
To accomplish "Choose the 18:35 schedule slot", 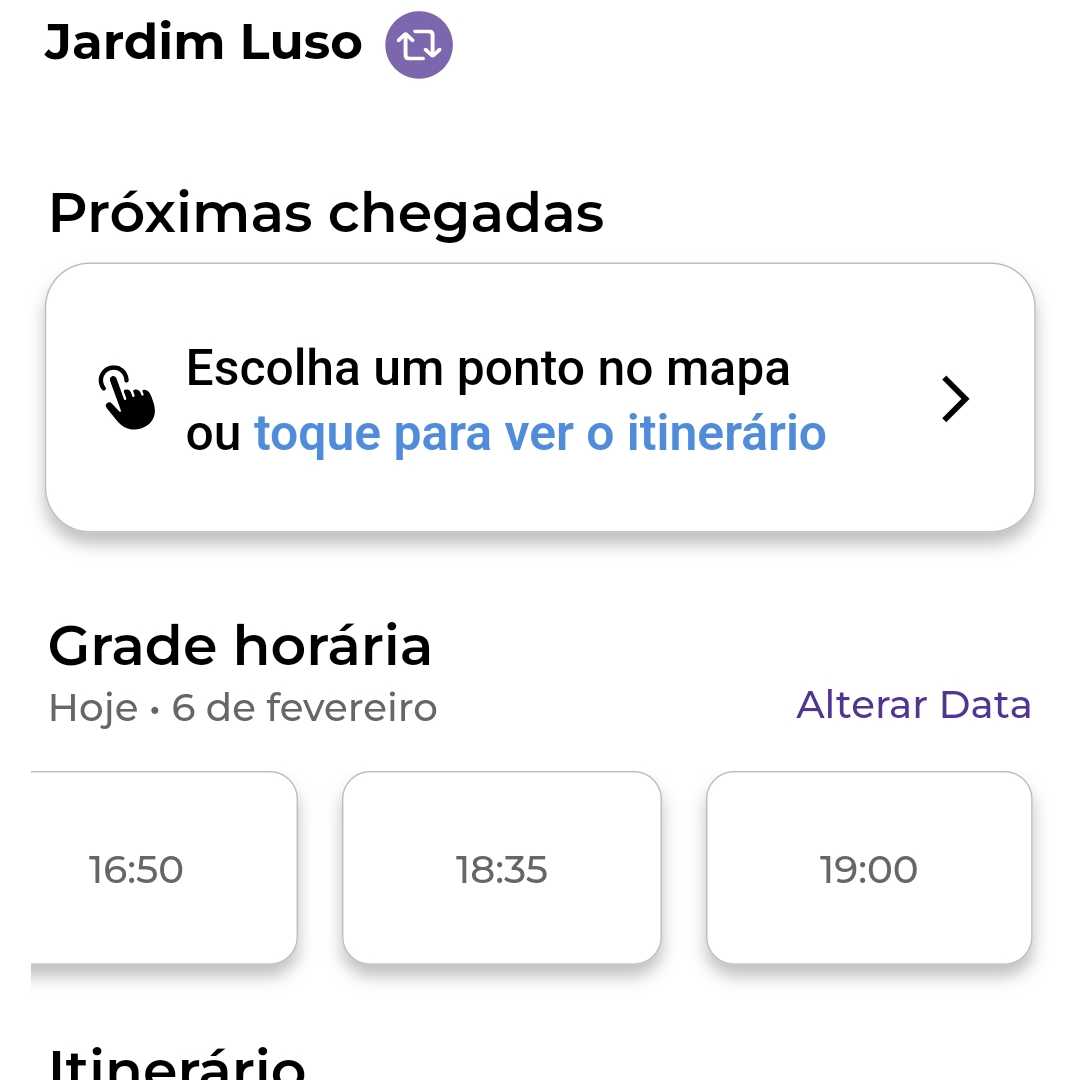I will click(502, 868).
